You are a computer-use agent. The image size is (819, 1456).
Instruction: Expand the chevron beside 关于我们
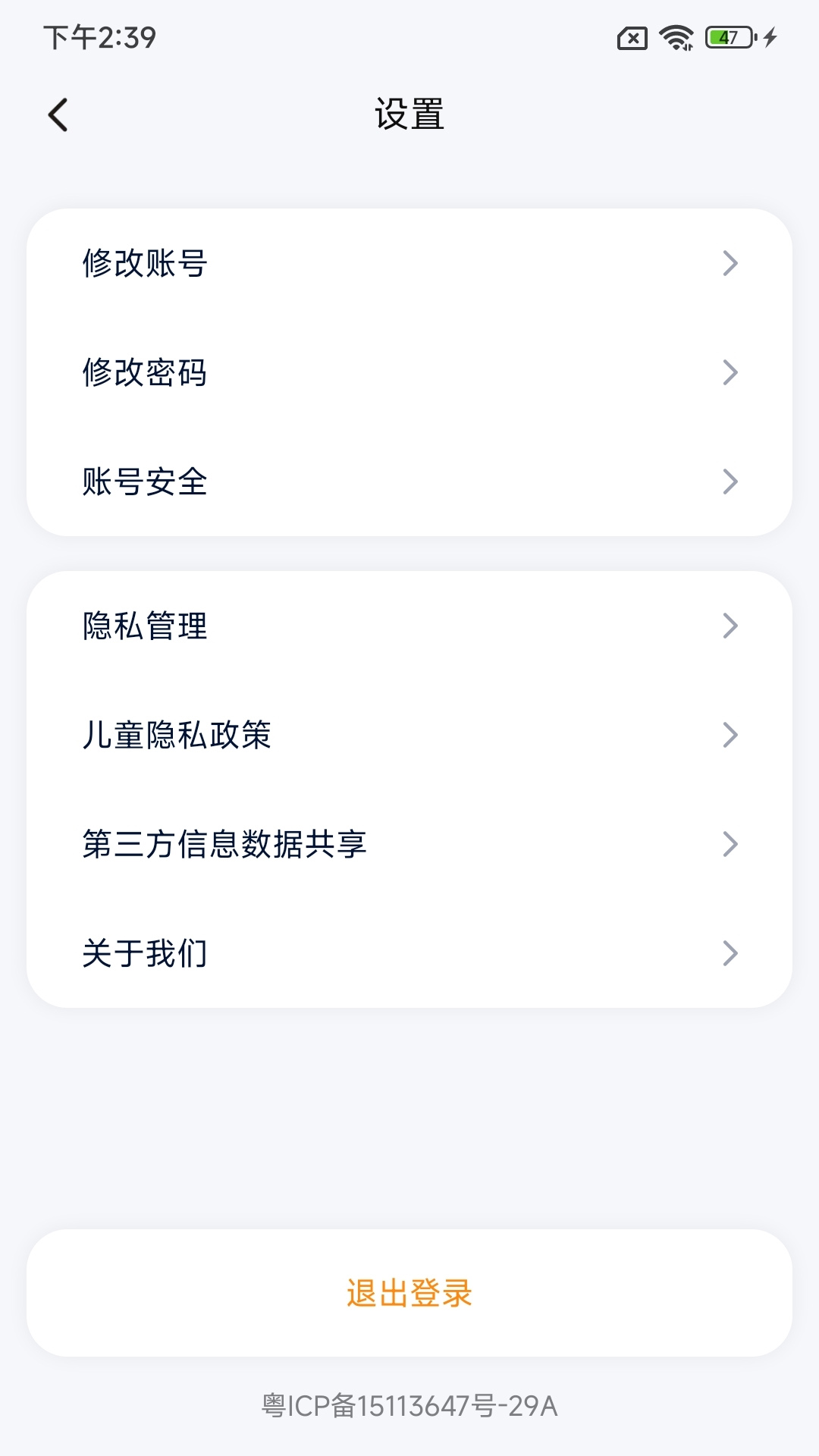(x=730, y=953)
